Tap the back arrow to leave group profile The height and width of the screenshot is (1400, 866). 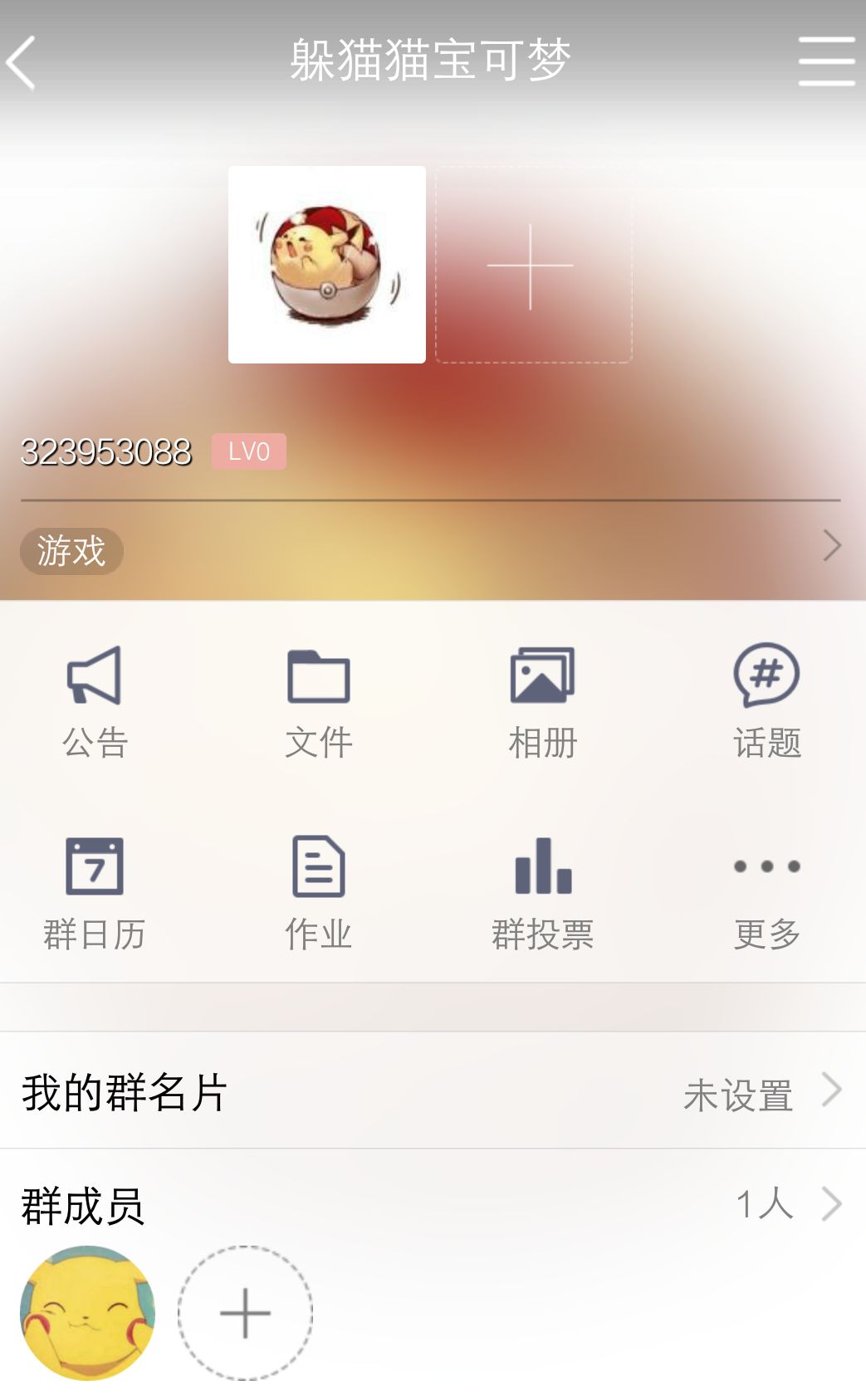(22, 61)
